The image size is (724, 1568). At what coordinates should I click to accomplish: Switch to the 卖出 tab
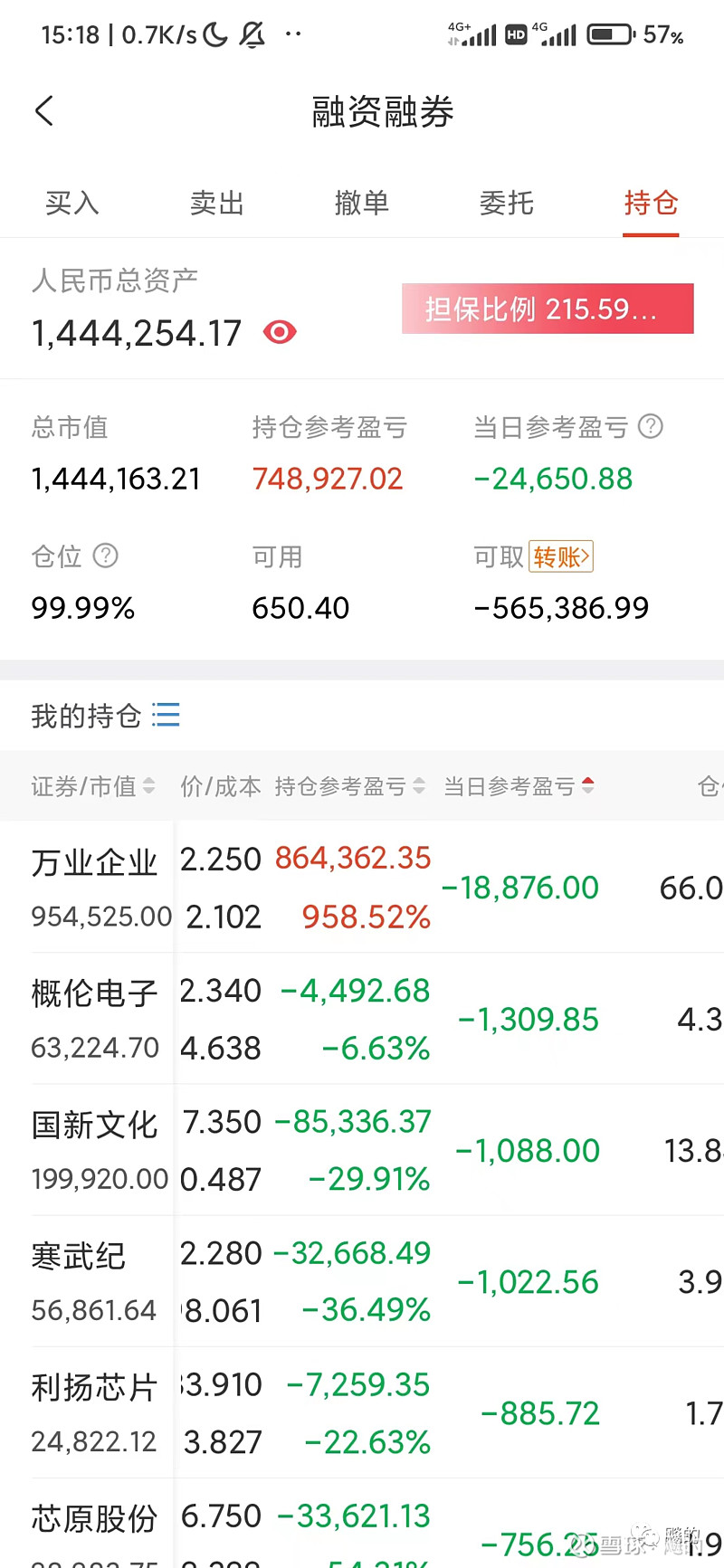click(x=216, y=204)
